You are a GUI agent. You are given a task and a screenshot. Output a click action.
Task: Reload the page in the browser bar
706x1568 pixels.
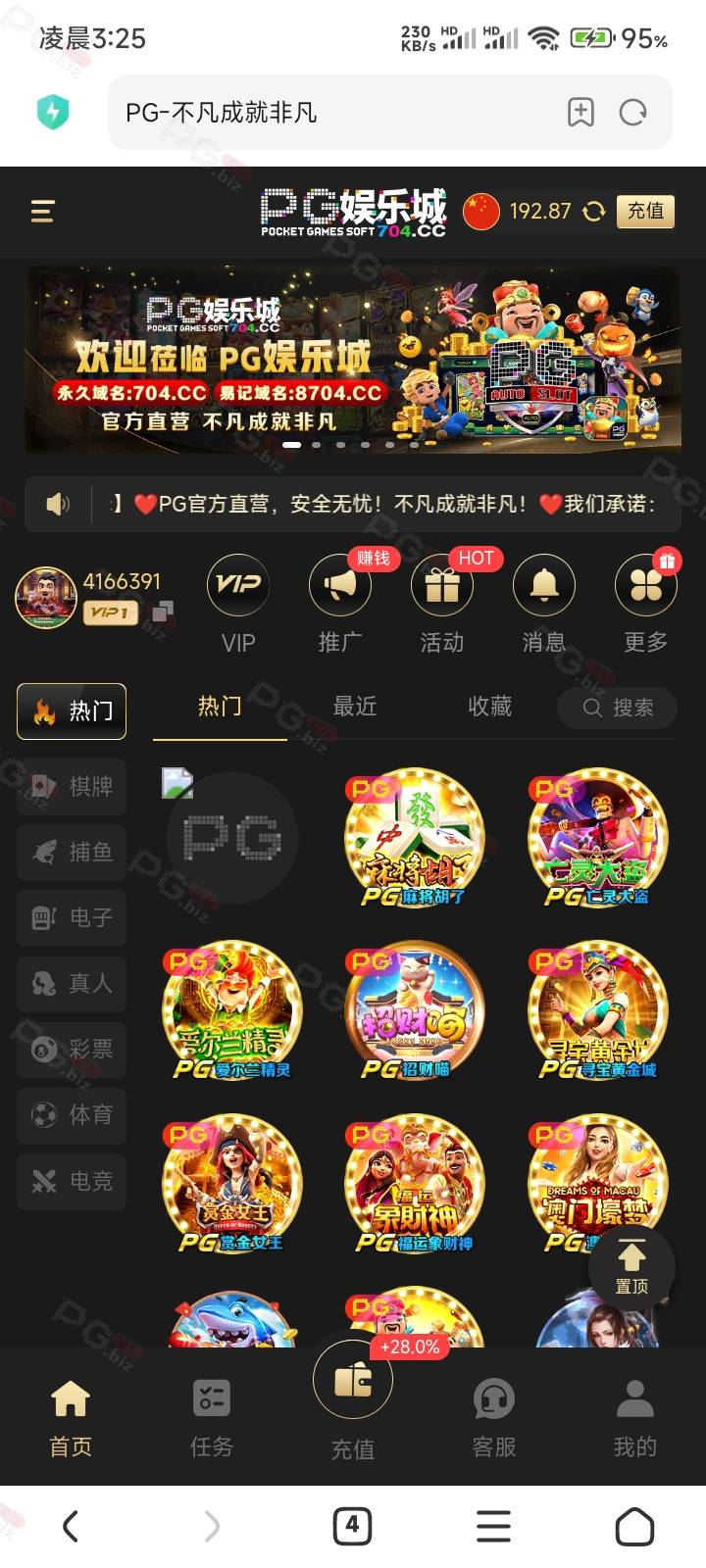[x=633, y=113]
